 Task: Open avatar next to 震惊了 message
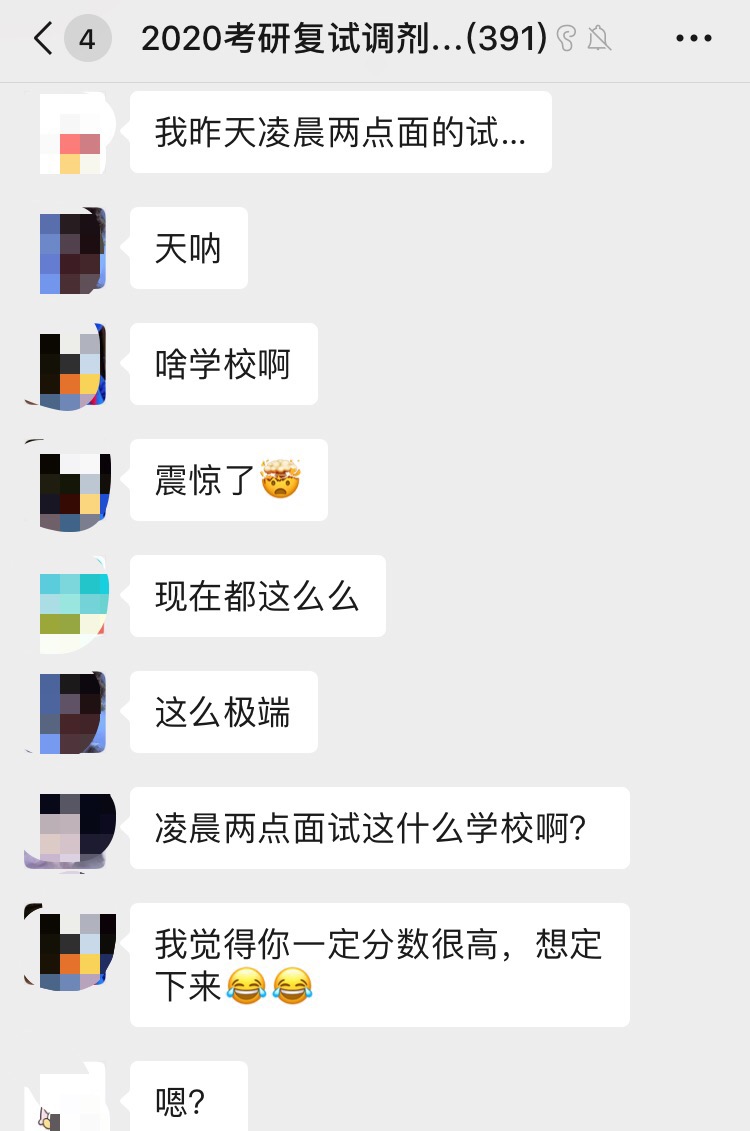coord(74,482)
